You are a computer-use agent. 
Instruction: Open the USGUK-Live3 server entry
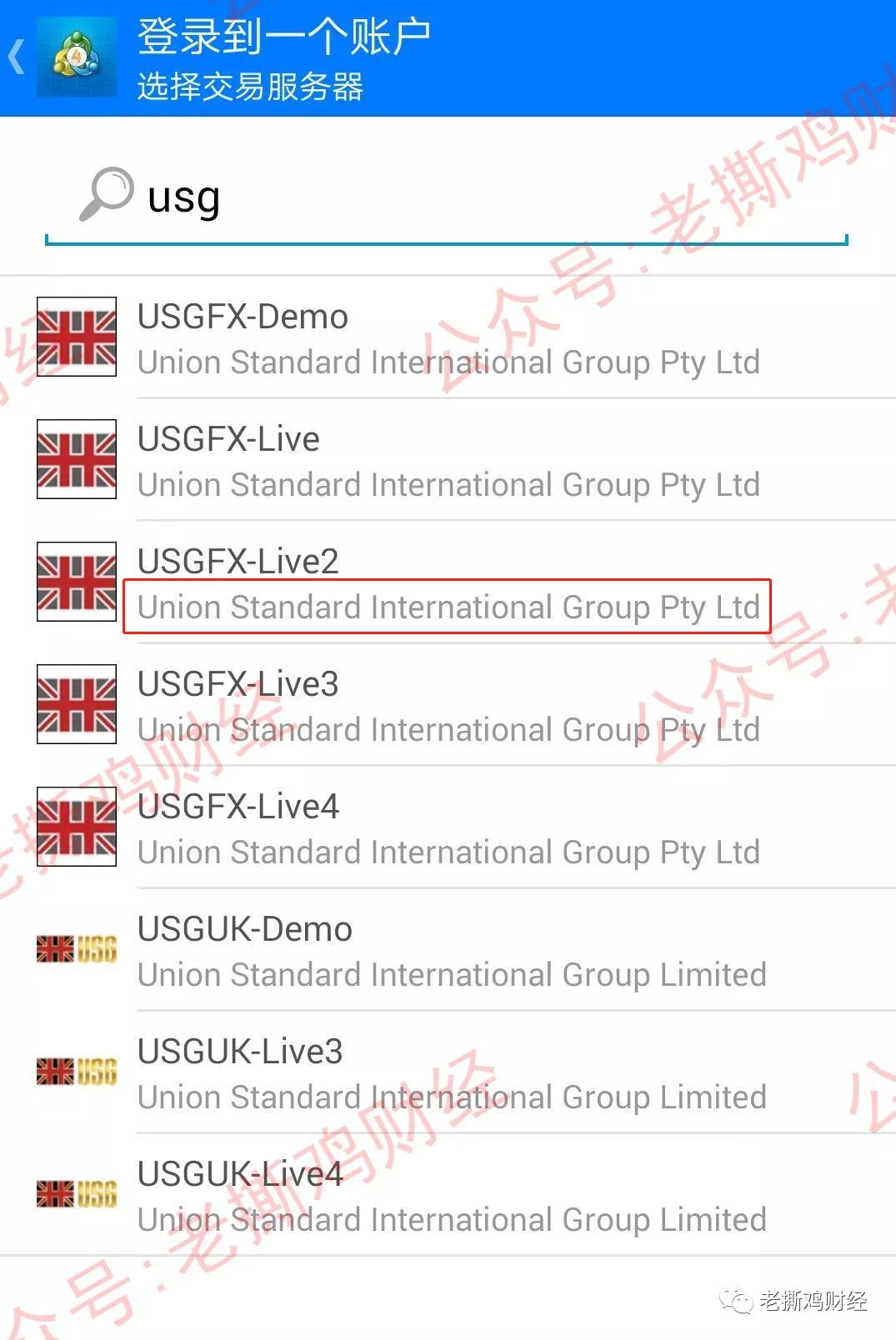[448, 1073]
